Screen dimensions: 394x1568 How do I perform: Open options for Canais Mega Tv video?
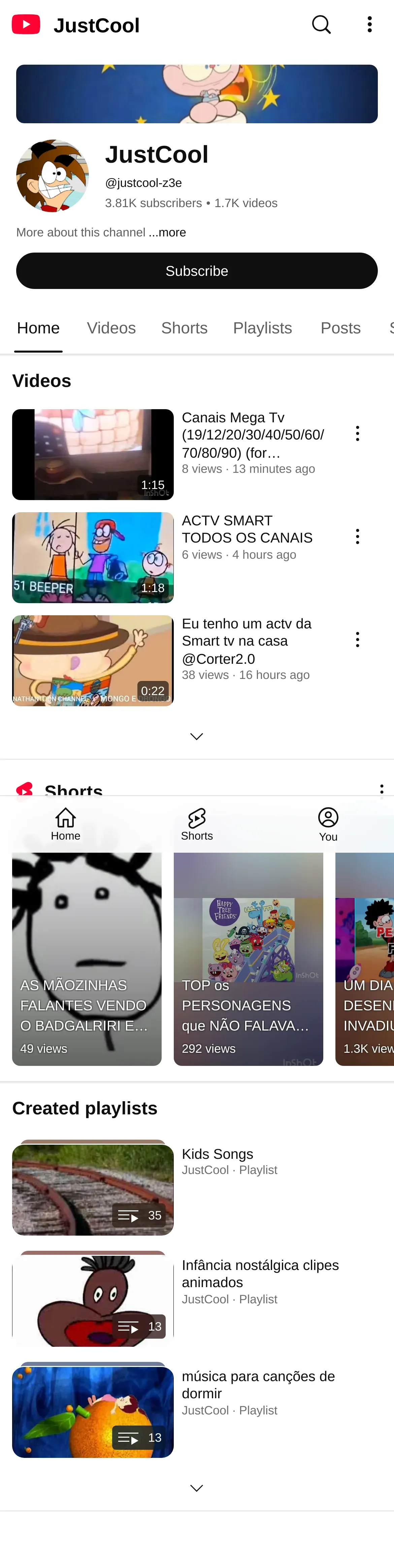(x=357, y=433)
